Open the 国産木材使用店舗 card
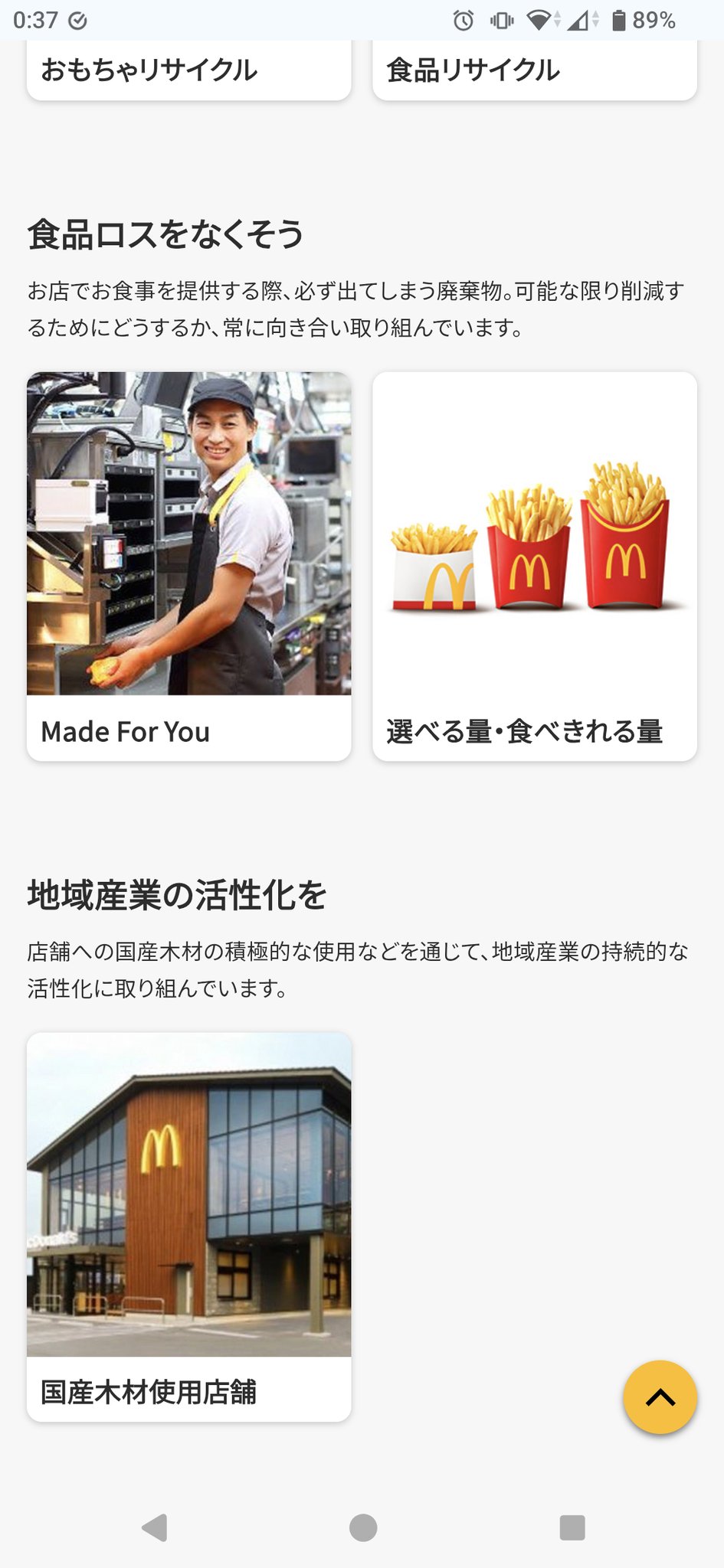This screenshot has height=1568, width=724. (x=188, y=1227)
